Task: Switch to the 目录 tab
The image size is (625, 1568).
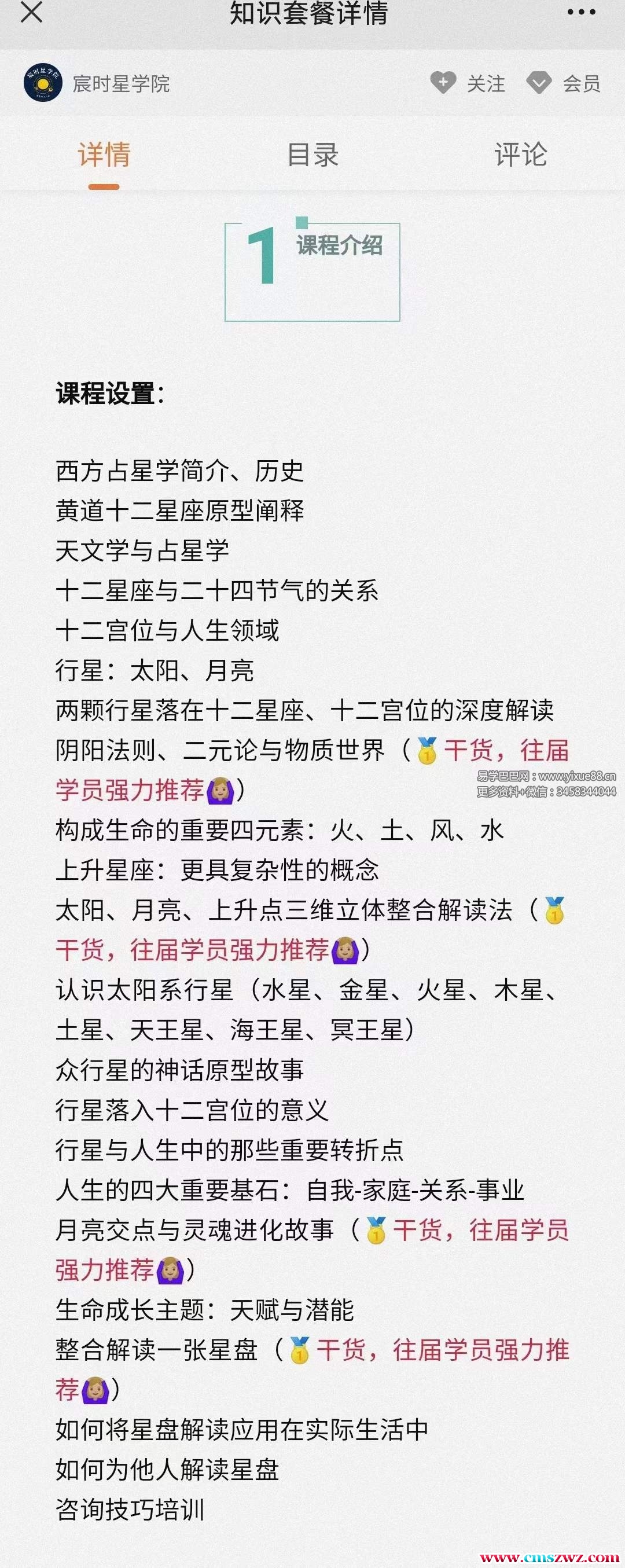Action: [312, 155]
